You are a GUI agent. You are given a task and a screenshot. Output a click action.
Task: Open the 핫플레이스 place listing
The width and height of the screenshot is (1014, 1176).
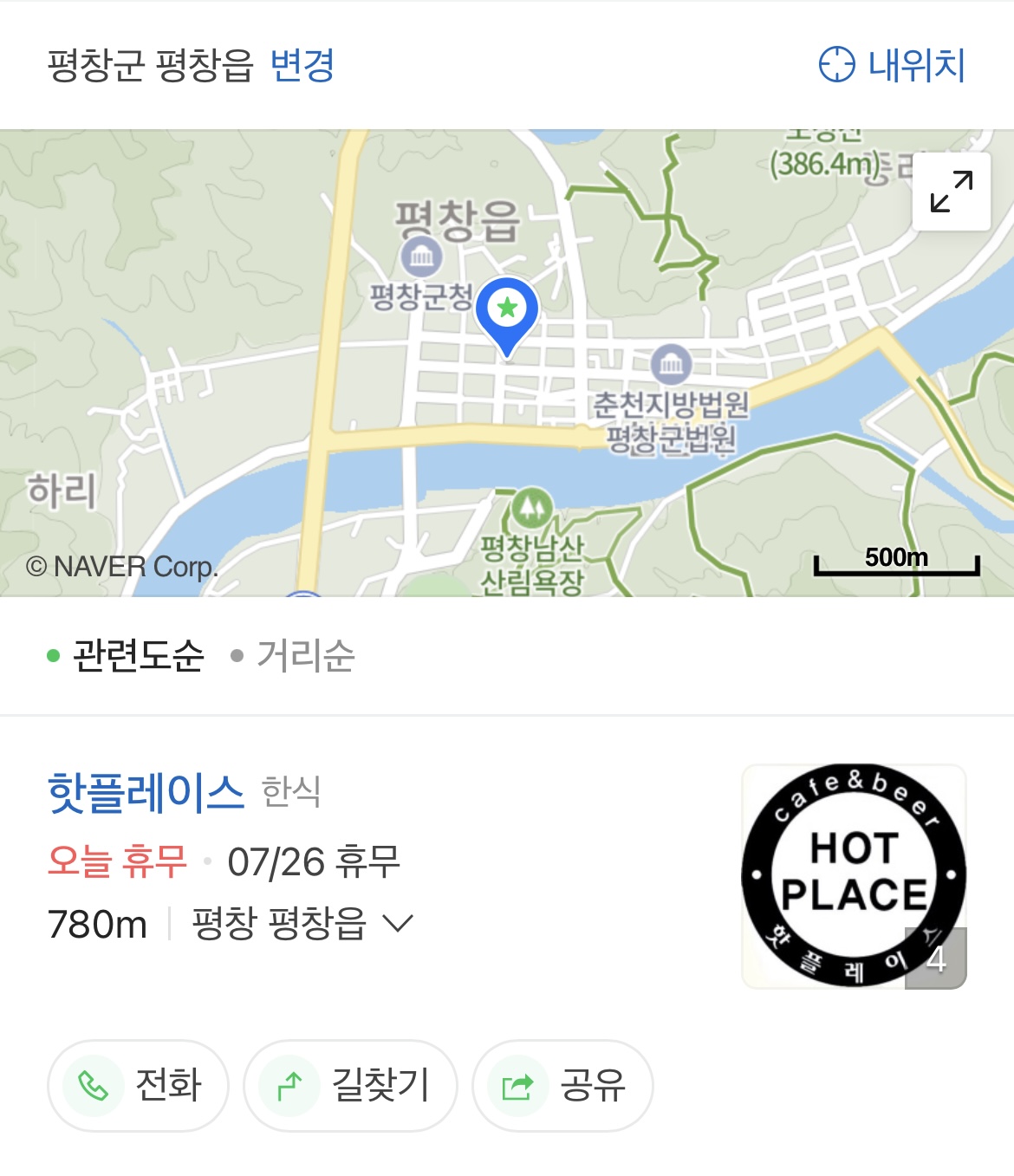click(146, 792)
